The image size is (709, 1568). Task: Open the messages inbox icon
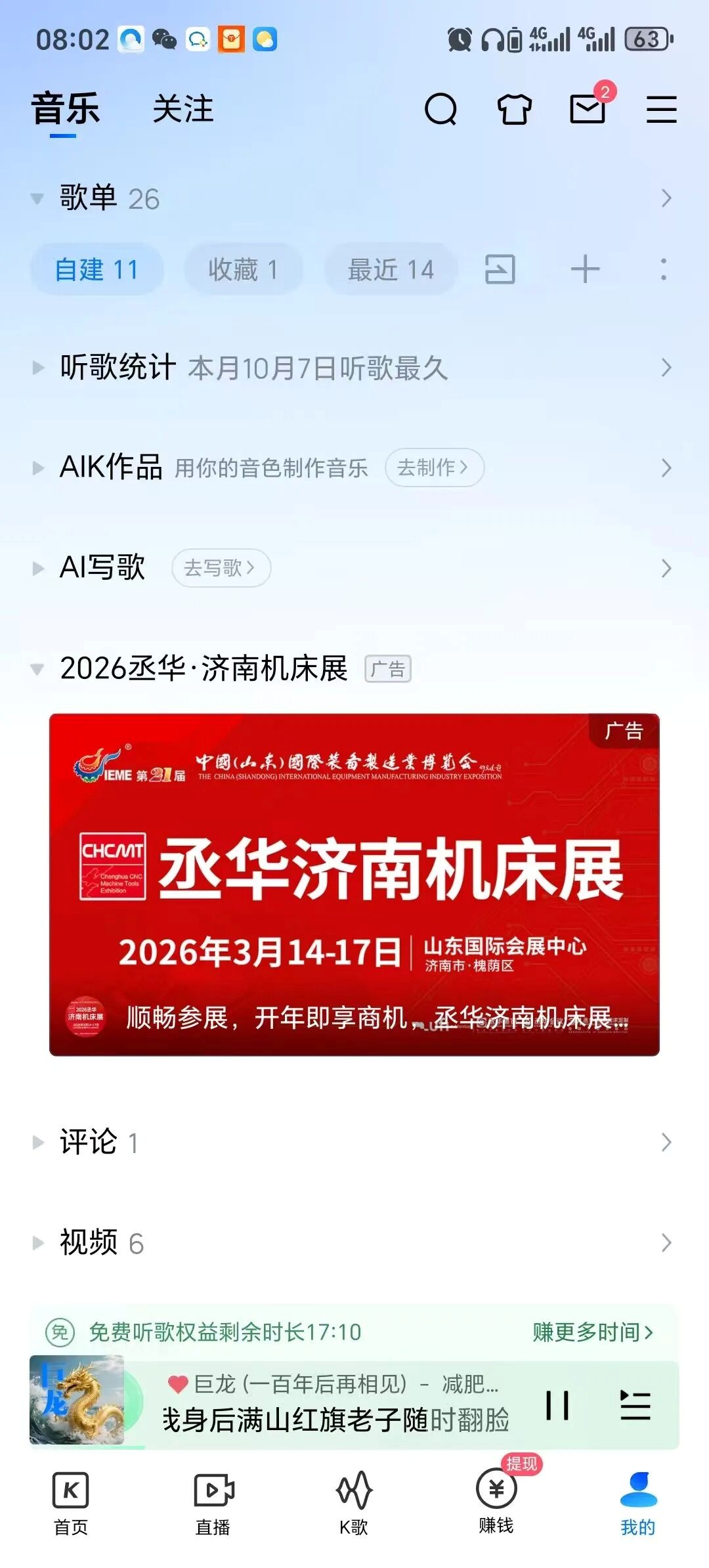tap(588, 109)
